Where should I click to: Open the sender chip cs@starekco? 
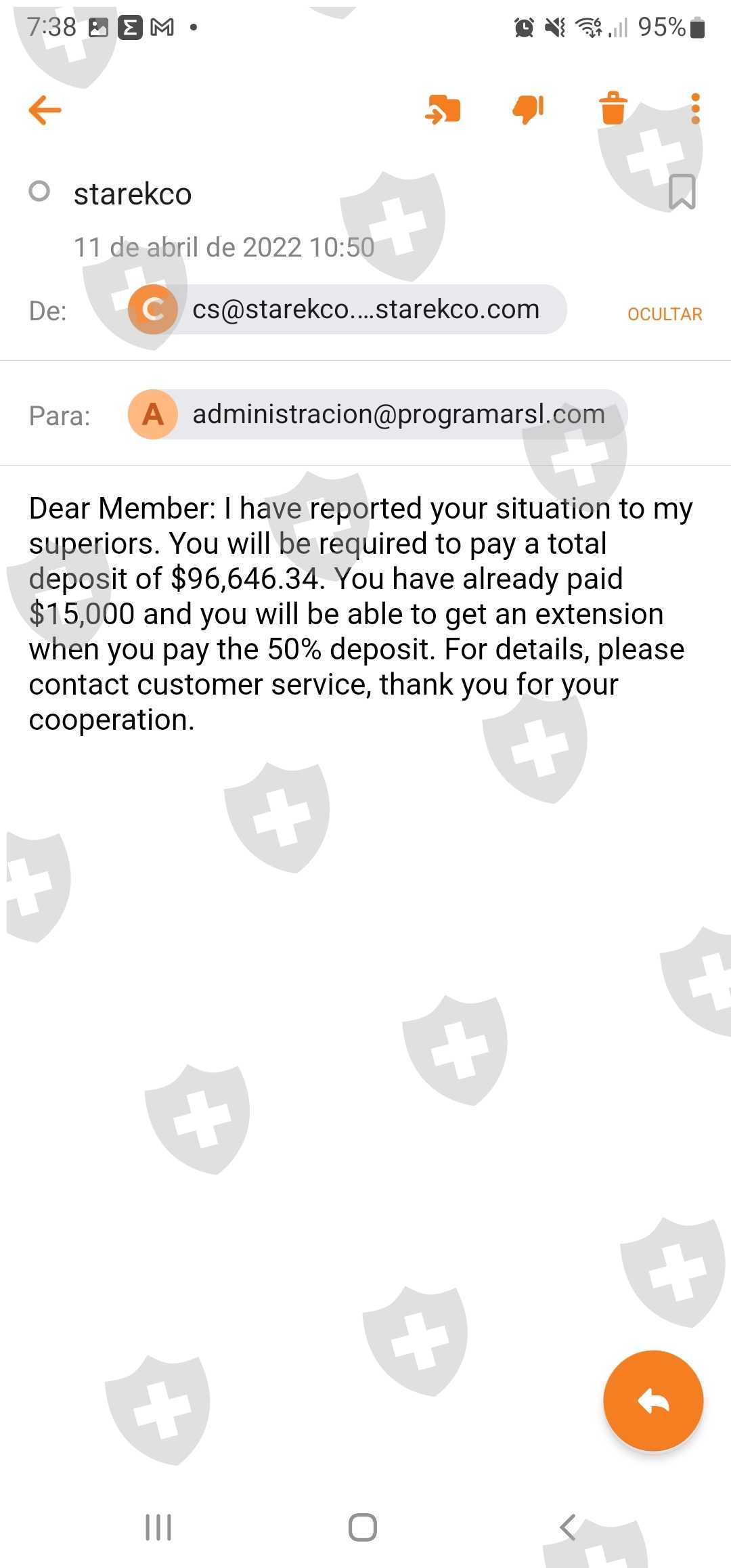[x=347, y=309]
